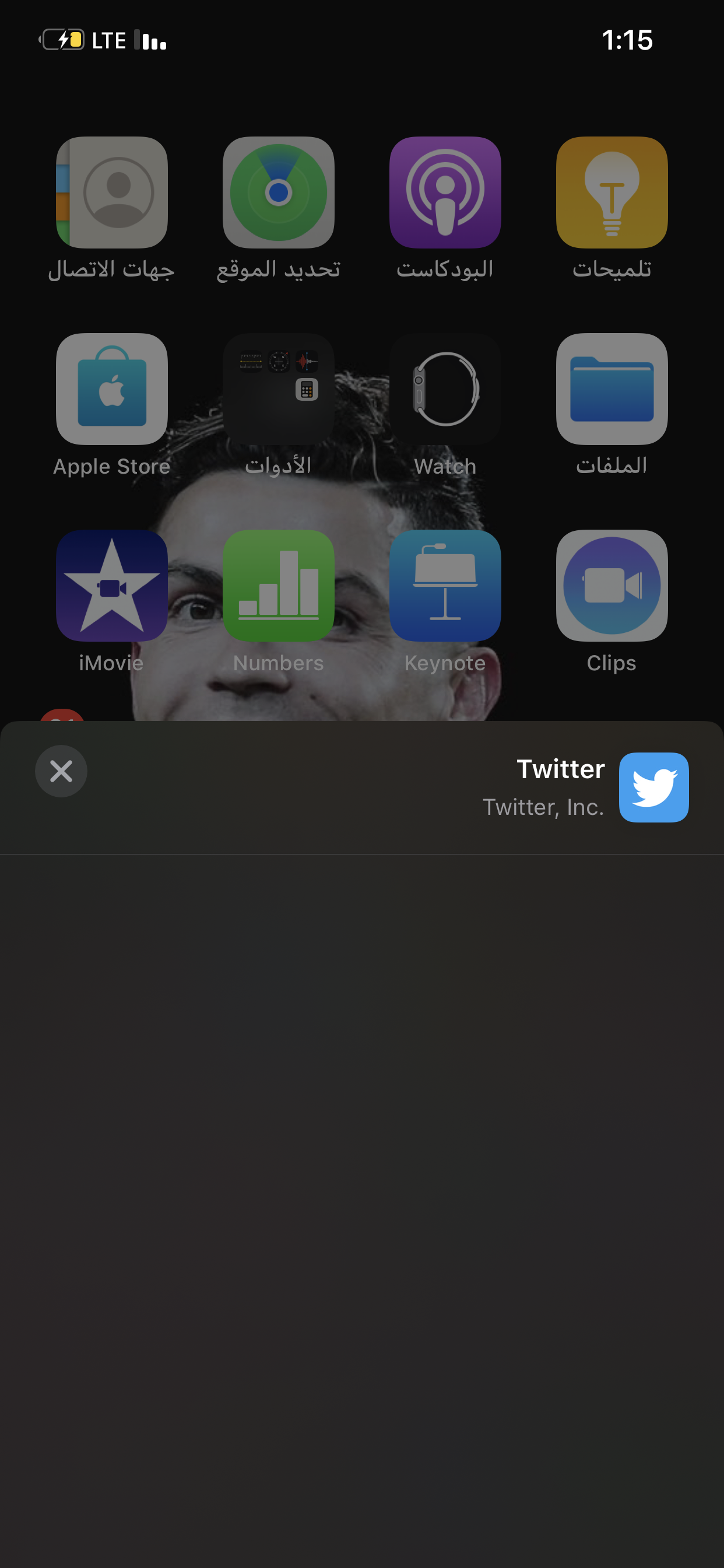Launch the Apple Store app
Image resolution: width=724 pixels, height=1568 pixels.
pyautogui.click(x=112, y=389)
